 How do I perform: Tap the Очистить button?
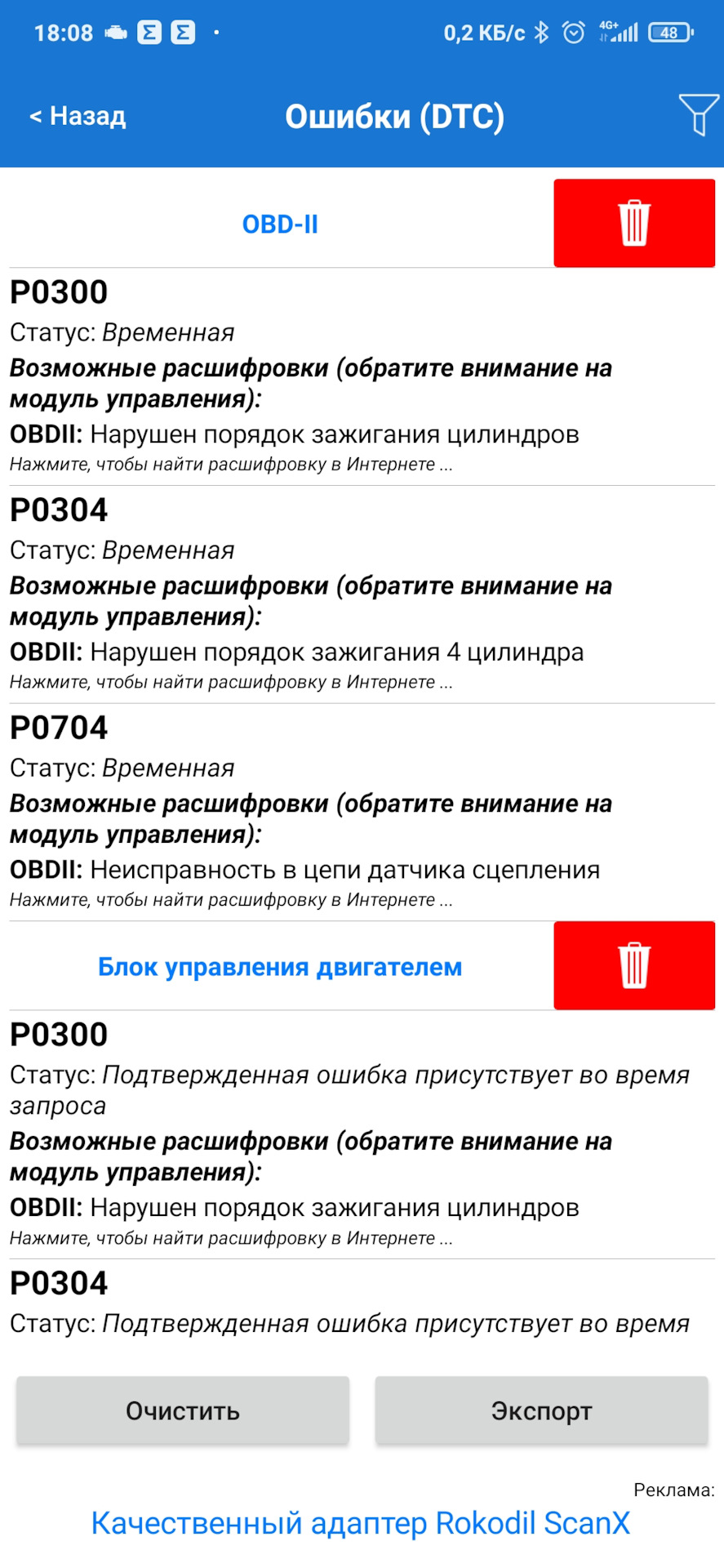point(183,1410)
